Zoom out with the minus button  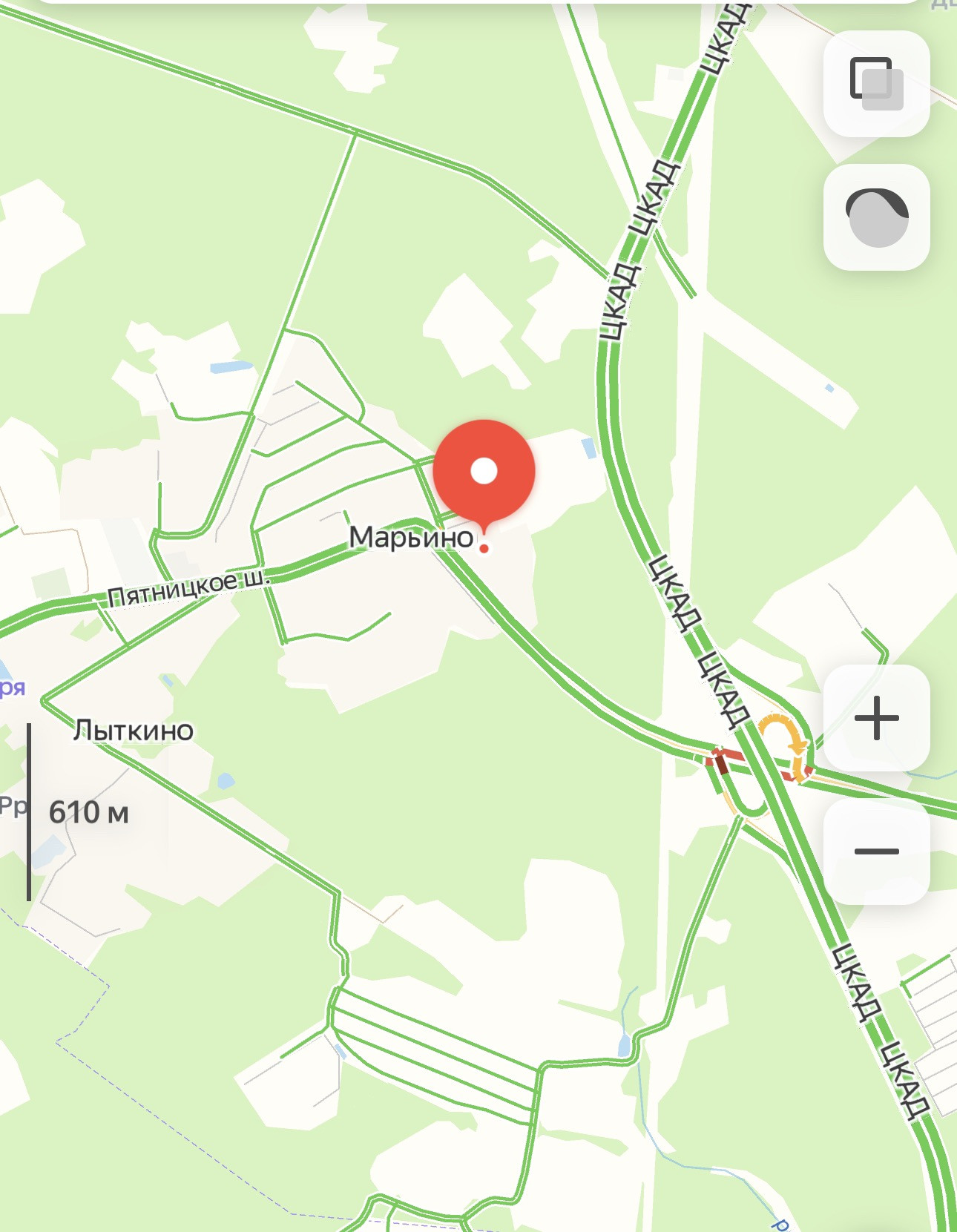coord(876,851)
